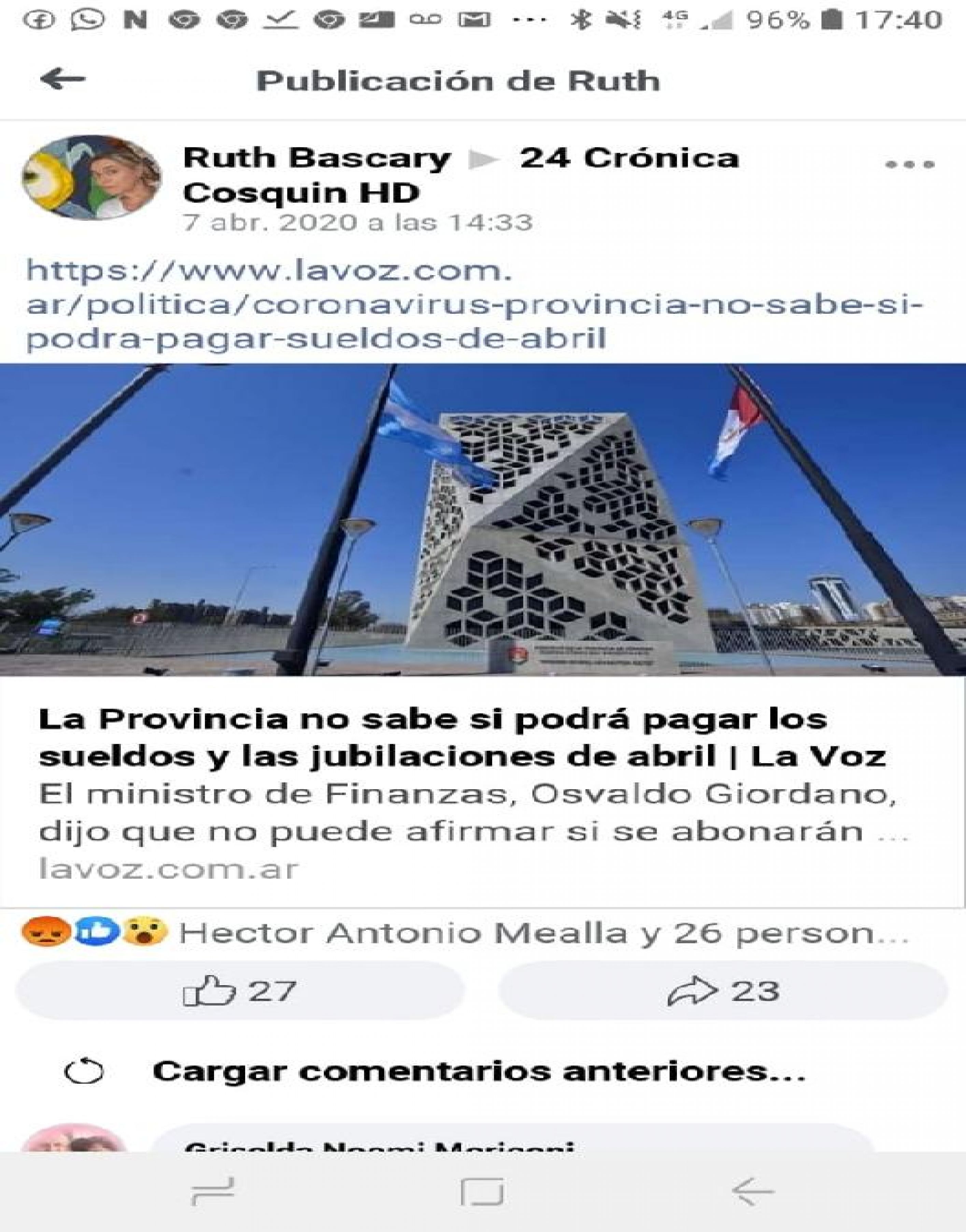Go back using the top arrow
The height and width of the screenshot is (1232, 966).
(62, 79)
